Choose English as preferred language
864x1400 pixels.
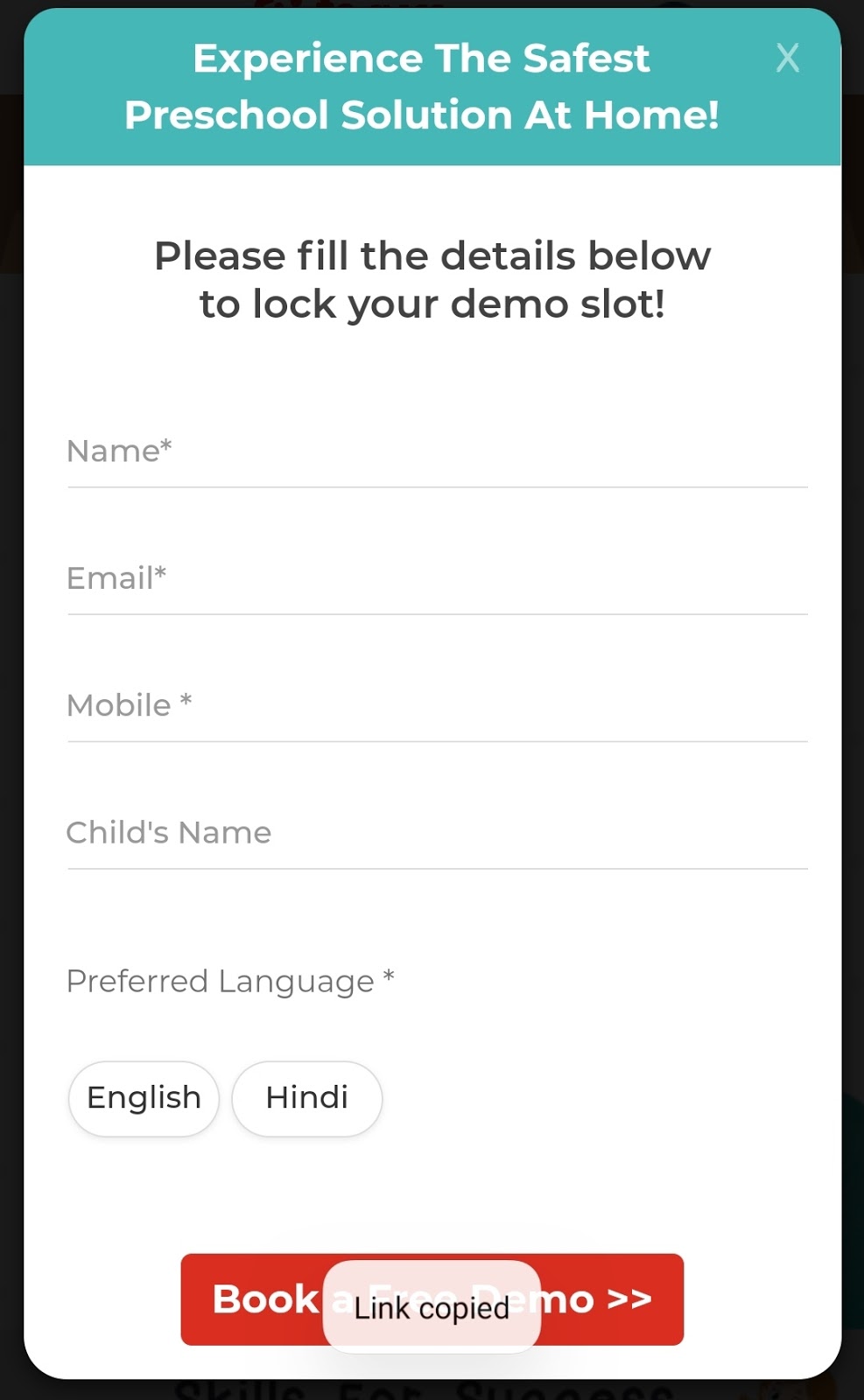pos(144,1098)
